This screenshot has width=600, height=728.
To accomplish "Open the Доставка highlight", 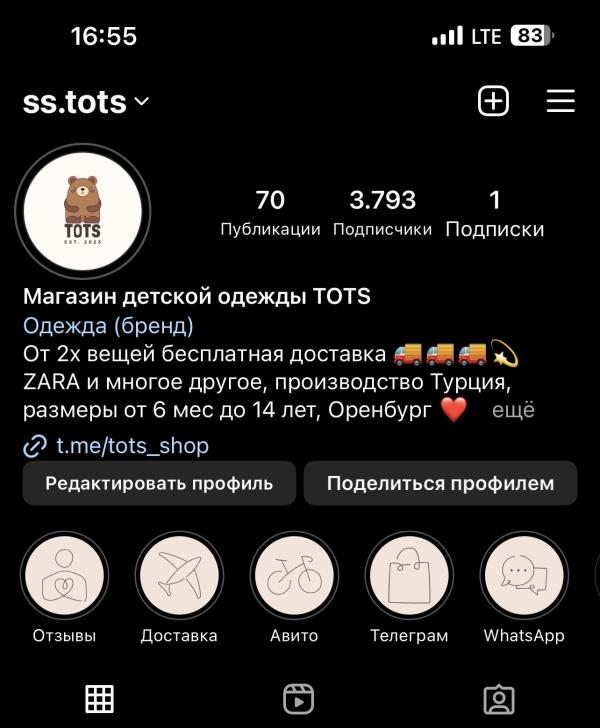I will tap(179, 577).
